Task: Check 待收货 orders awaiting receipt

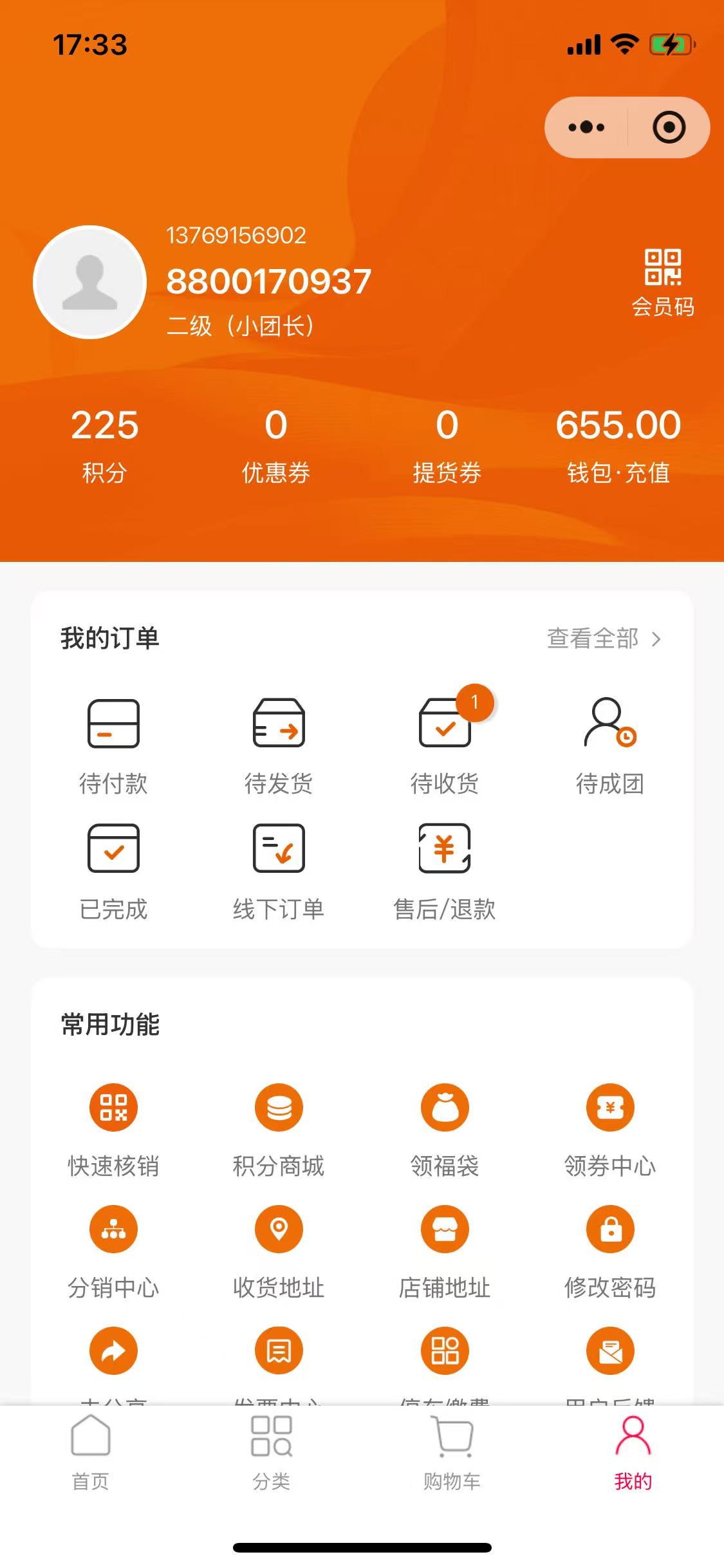Action: click(x=445, y=745)
